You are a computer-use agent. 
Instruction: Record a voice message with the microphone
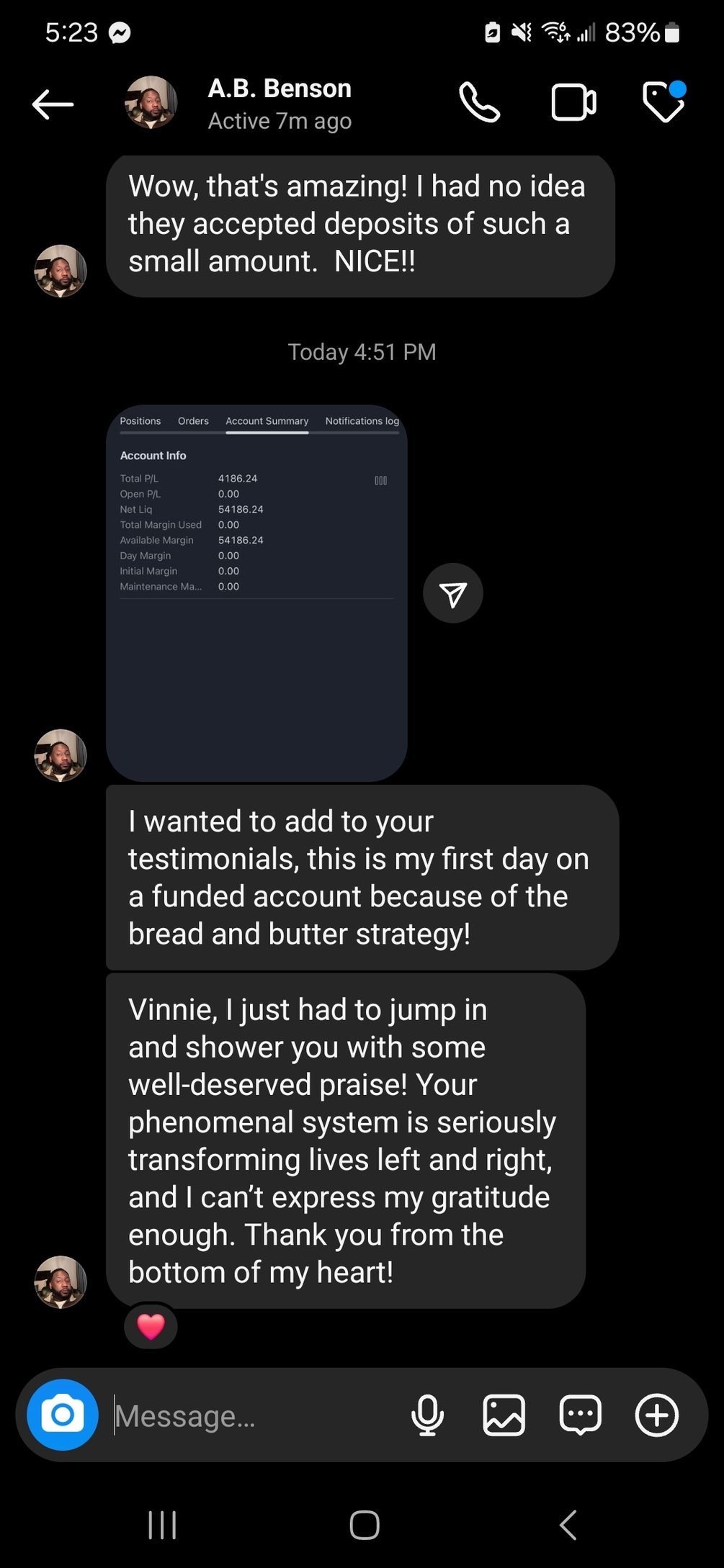tap(427, 1415)
